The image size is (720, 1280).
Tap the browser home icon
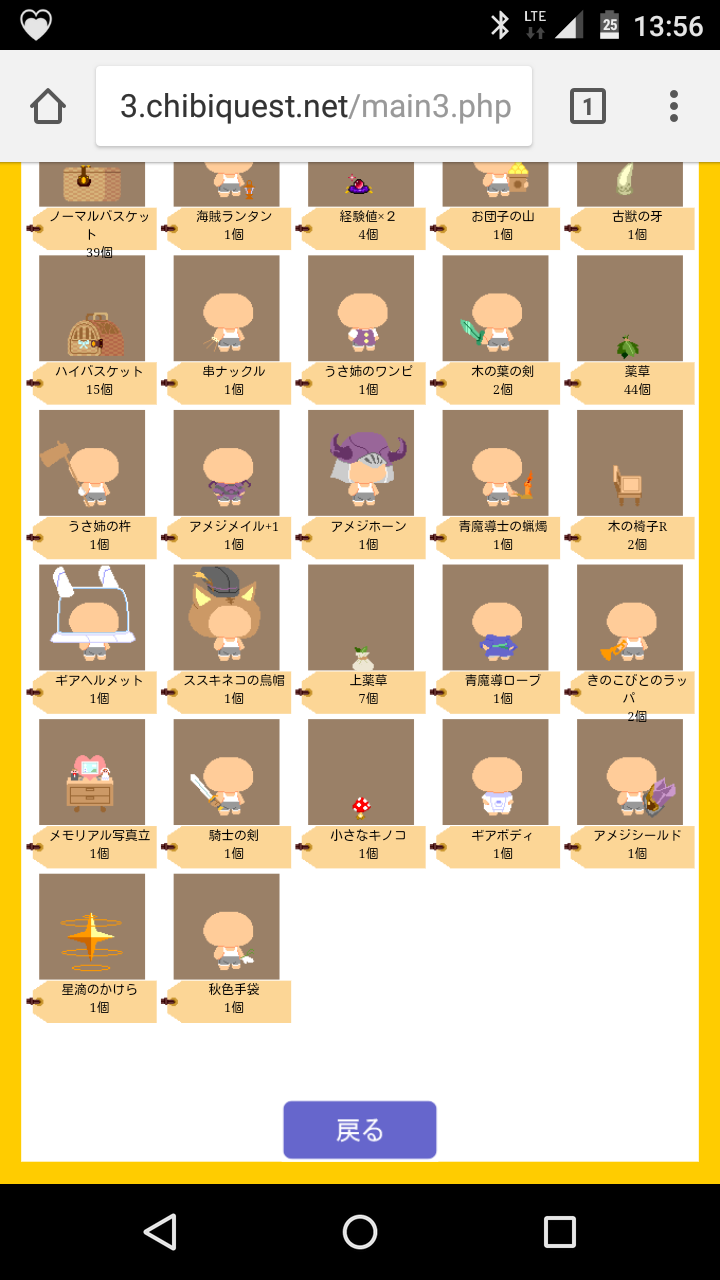(48, 106)
